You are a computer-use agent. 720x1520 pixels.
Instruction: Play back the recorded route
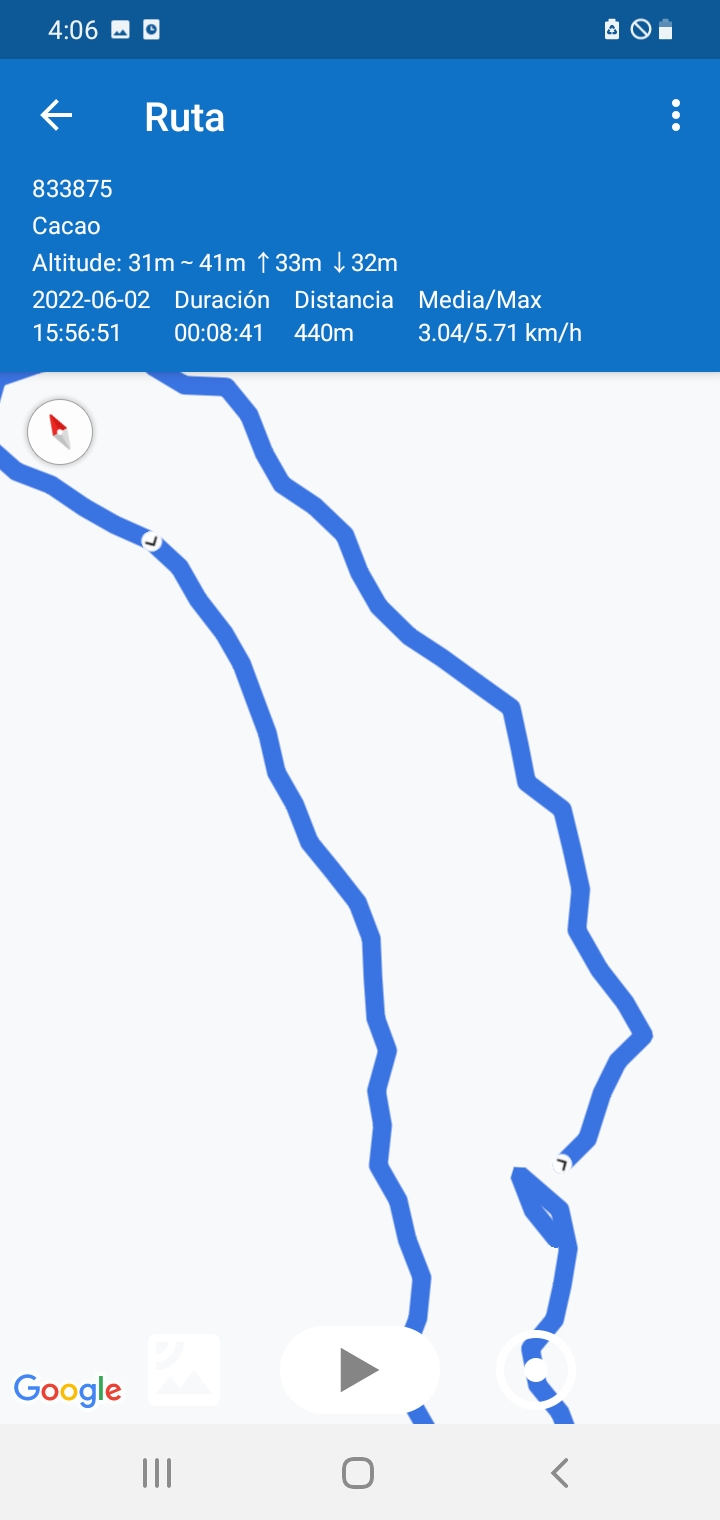[x=359, y=1369]
